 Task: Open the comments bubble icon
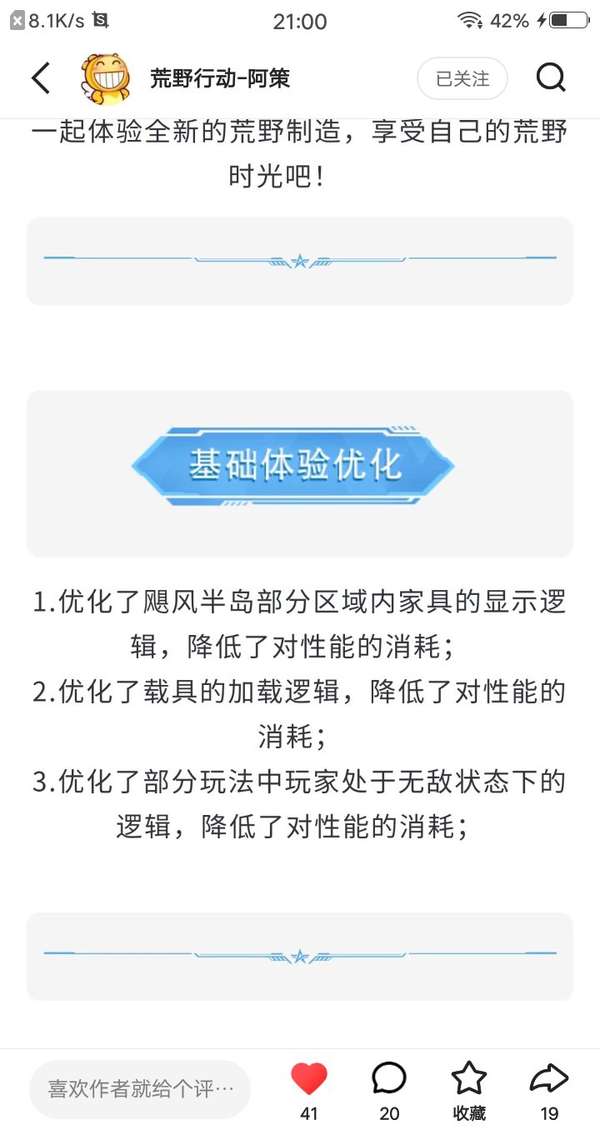click(x=389, y=1080)
